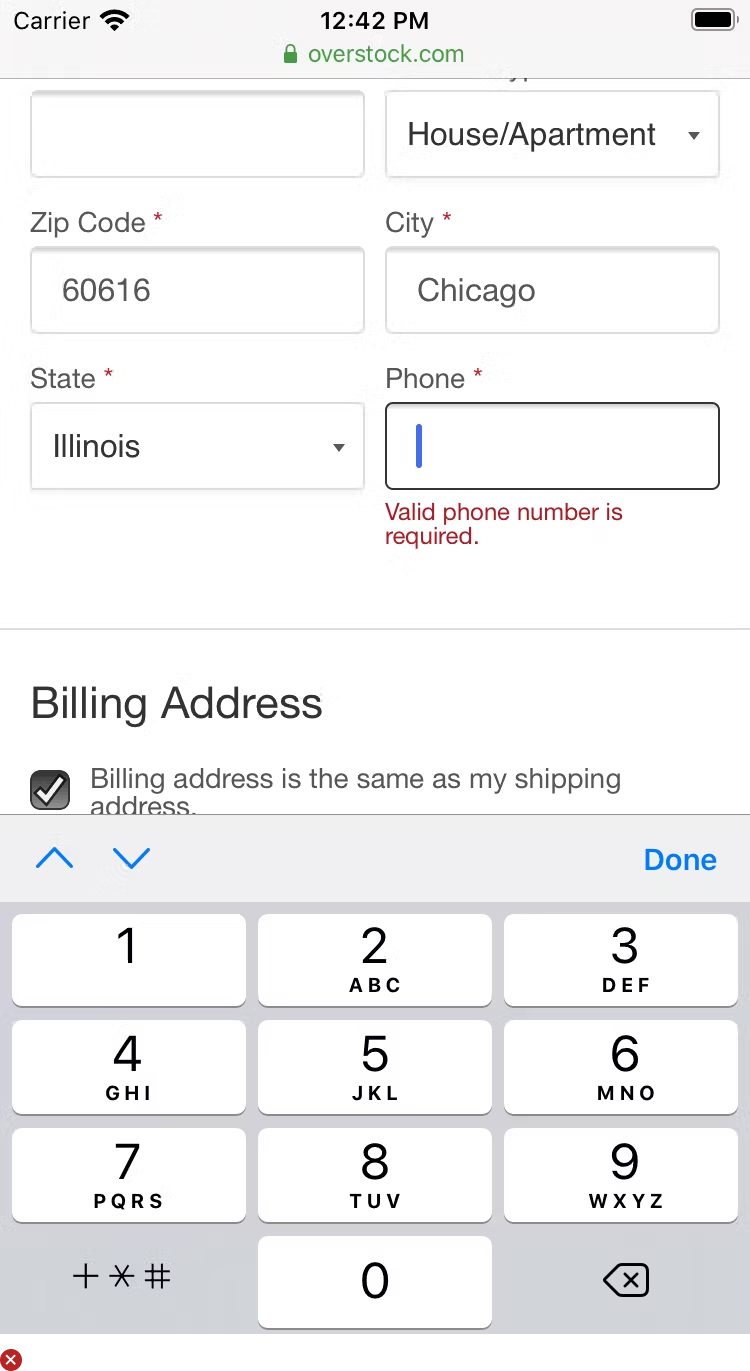
Task: Jump to previous field with up arrow
Action: coord(55,858)
